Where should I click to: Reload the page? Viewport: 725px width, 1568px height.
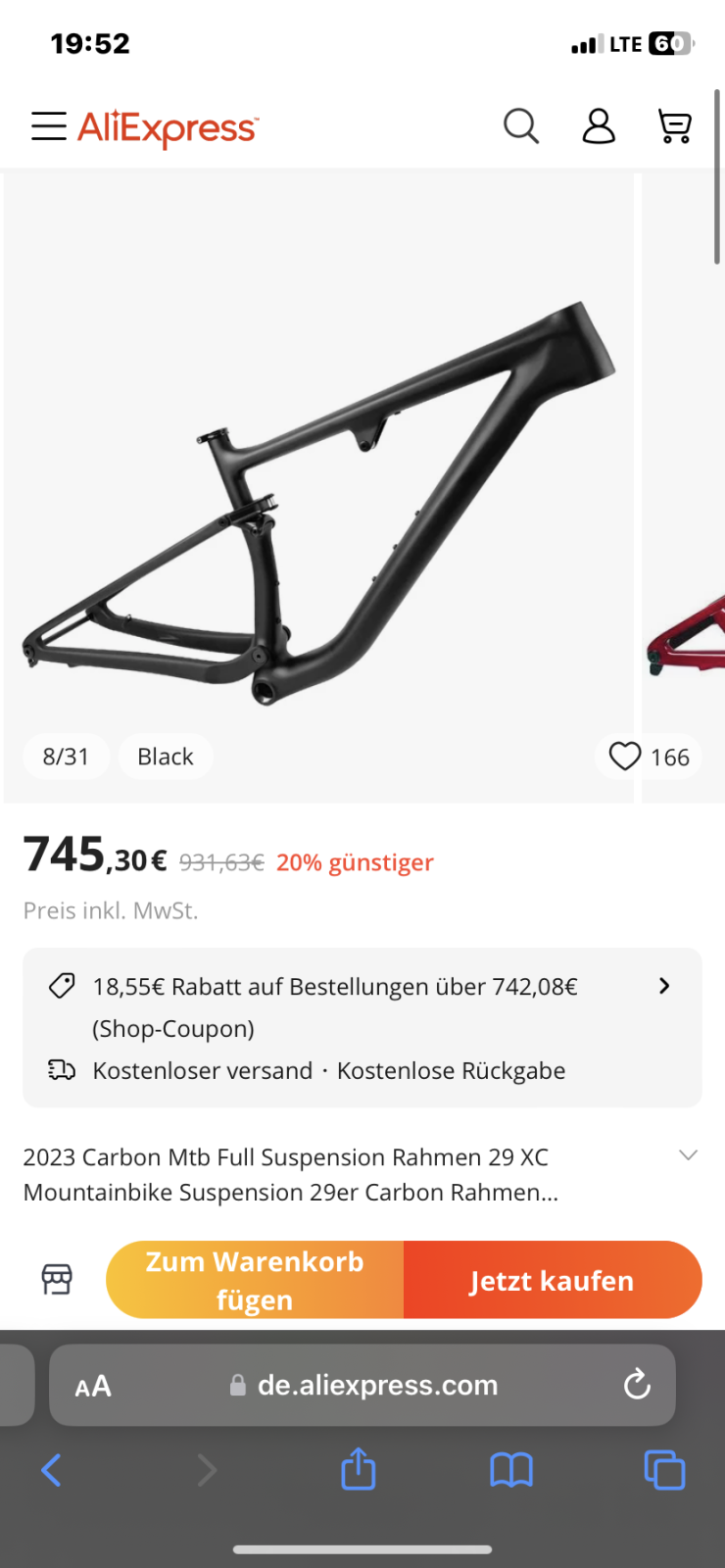[x=637, y=1385]
